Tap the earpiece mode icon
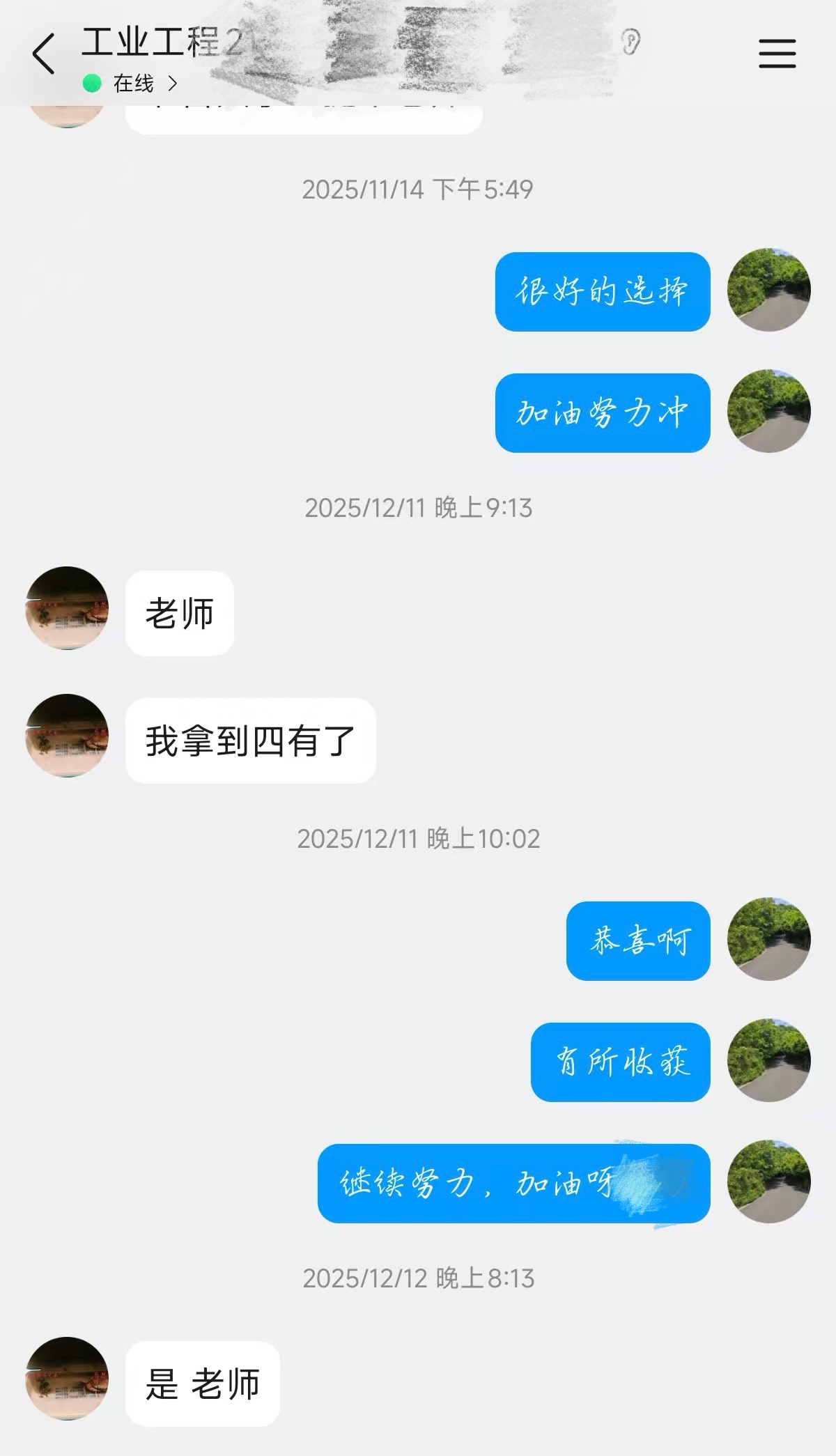 pyautogui.click(x=630, y=42)
